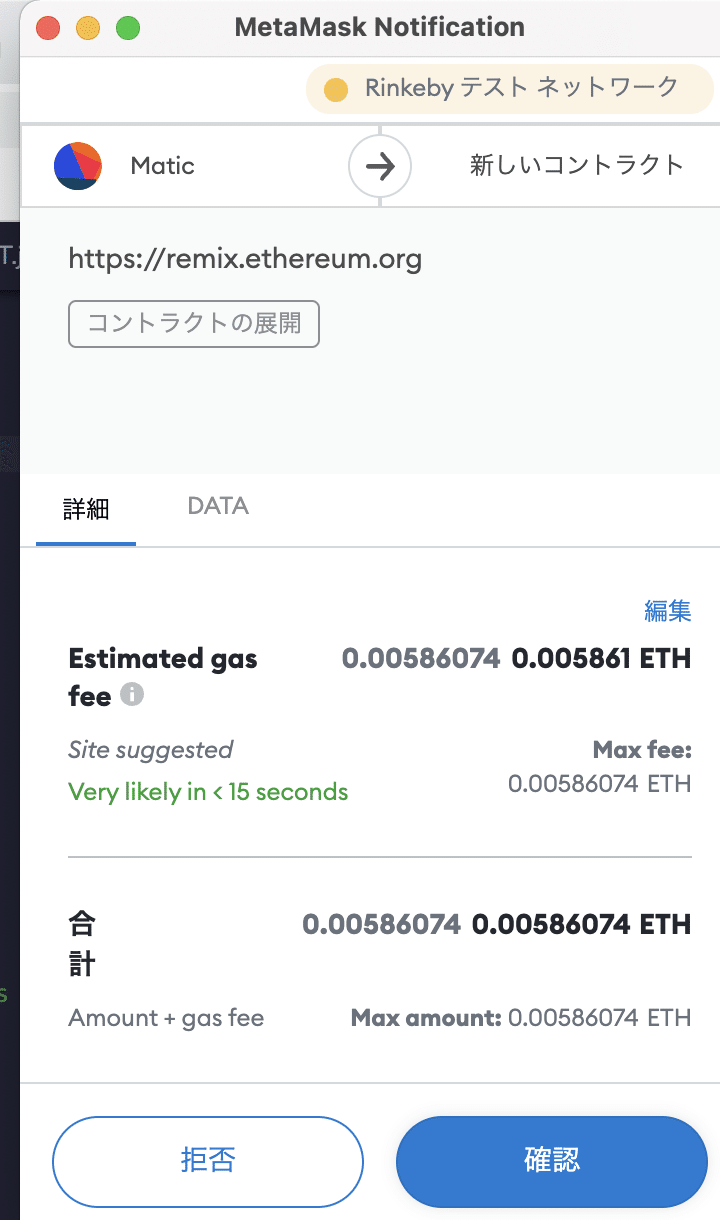Minimize the MetaMask Notification window
Image resolution: width=720 pixels, height=1220 pixels.
point(88,28)
